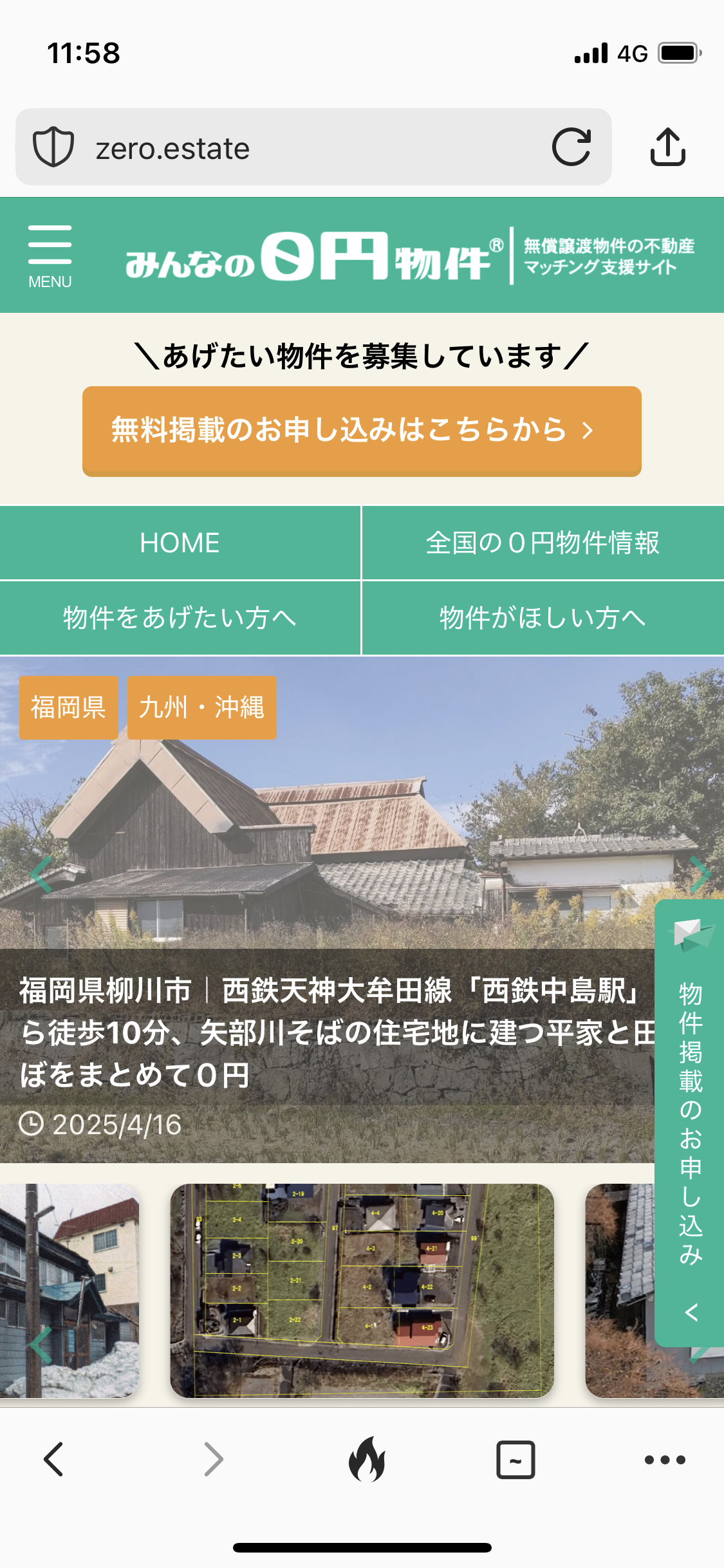This screenshot has width=724, height=1568.
Task: Open 物件をあげたい方へ
Action: pyautogui.click(x=180, y=618)
